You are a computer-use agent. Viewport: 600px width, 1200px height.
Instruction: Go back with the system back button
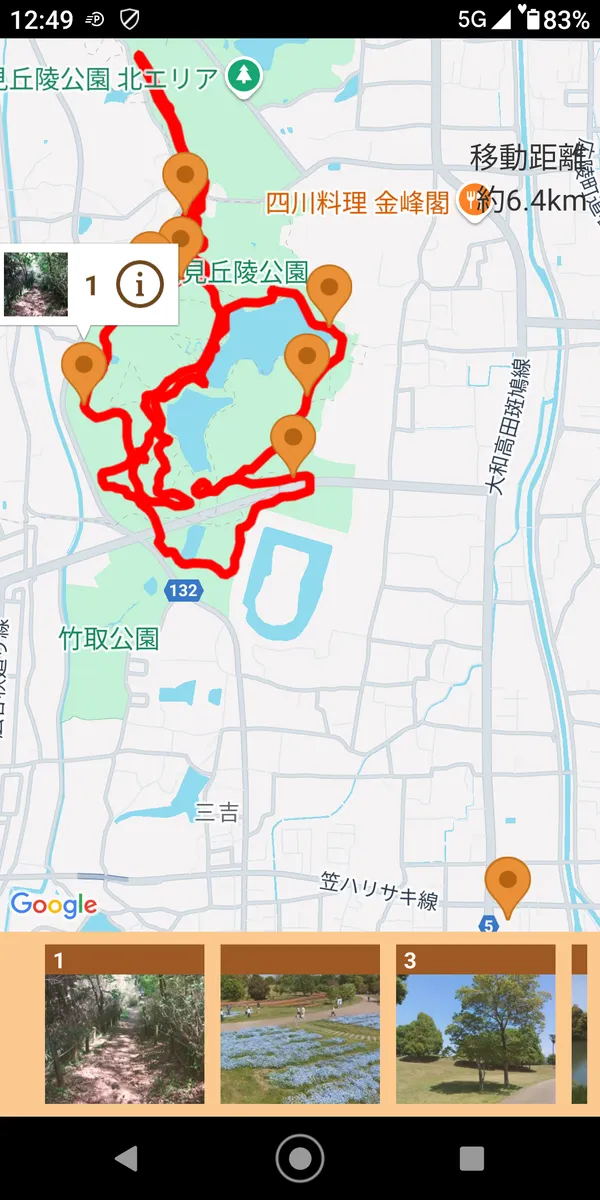pos(126,1158)
